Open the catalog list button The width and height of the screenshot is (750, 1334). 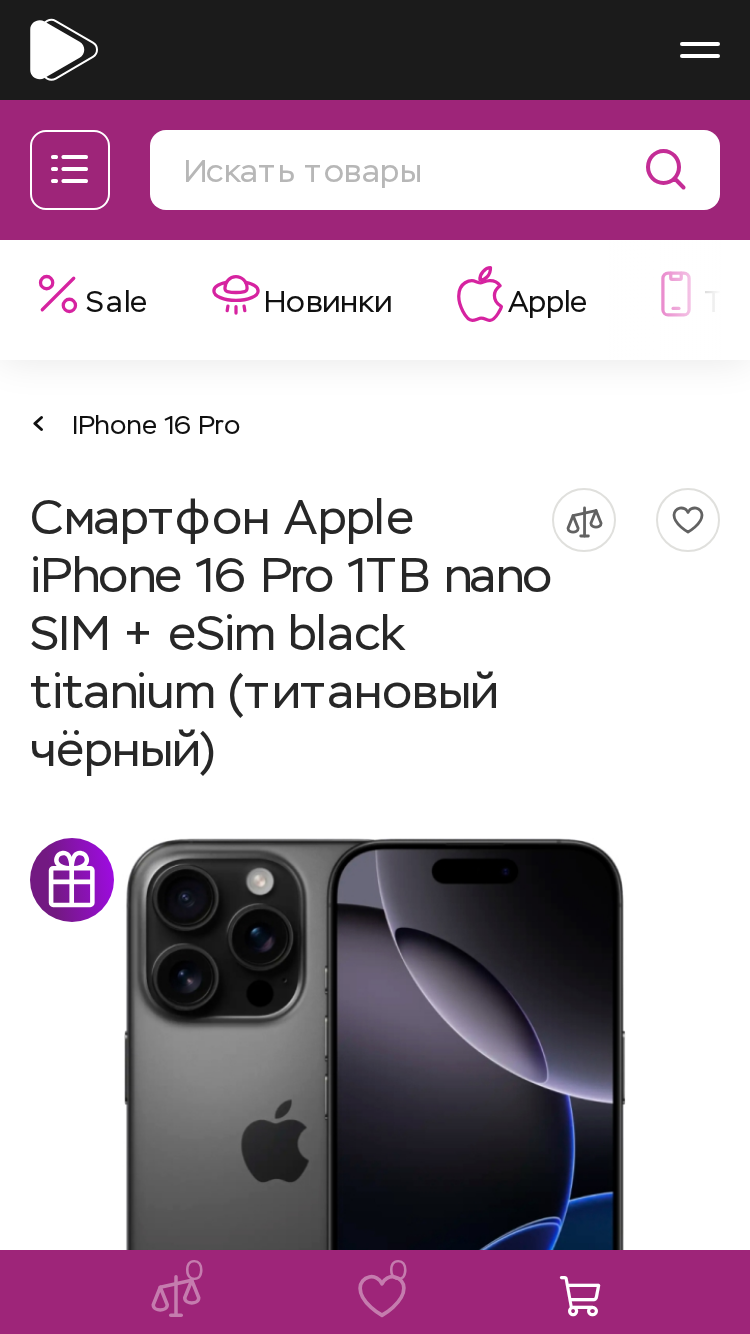coord(70,170)
